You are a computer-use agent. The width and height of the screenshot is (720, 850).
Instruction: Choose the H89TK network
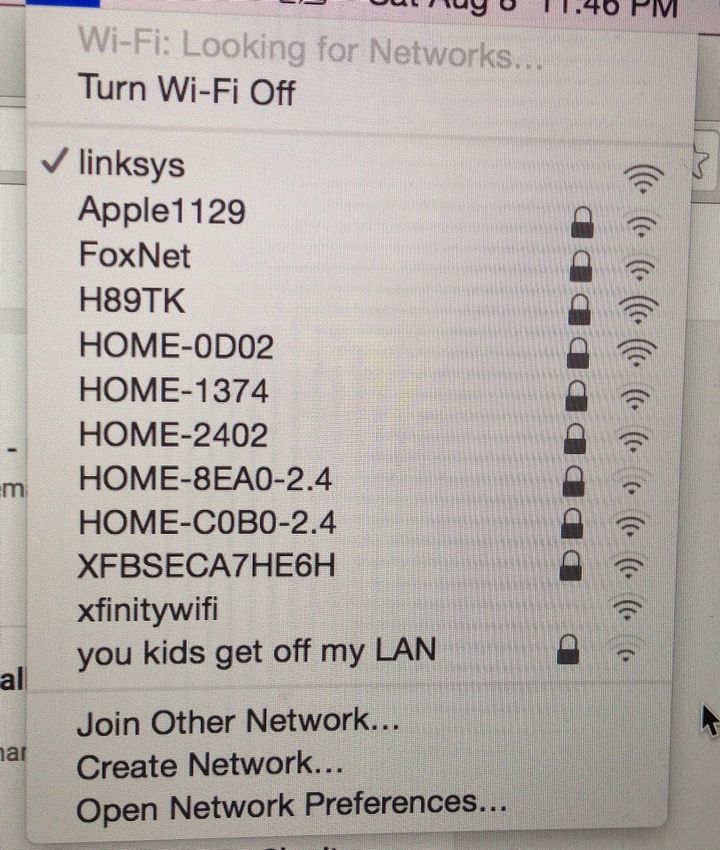click(x=132, y=300)
